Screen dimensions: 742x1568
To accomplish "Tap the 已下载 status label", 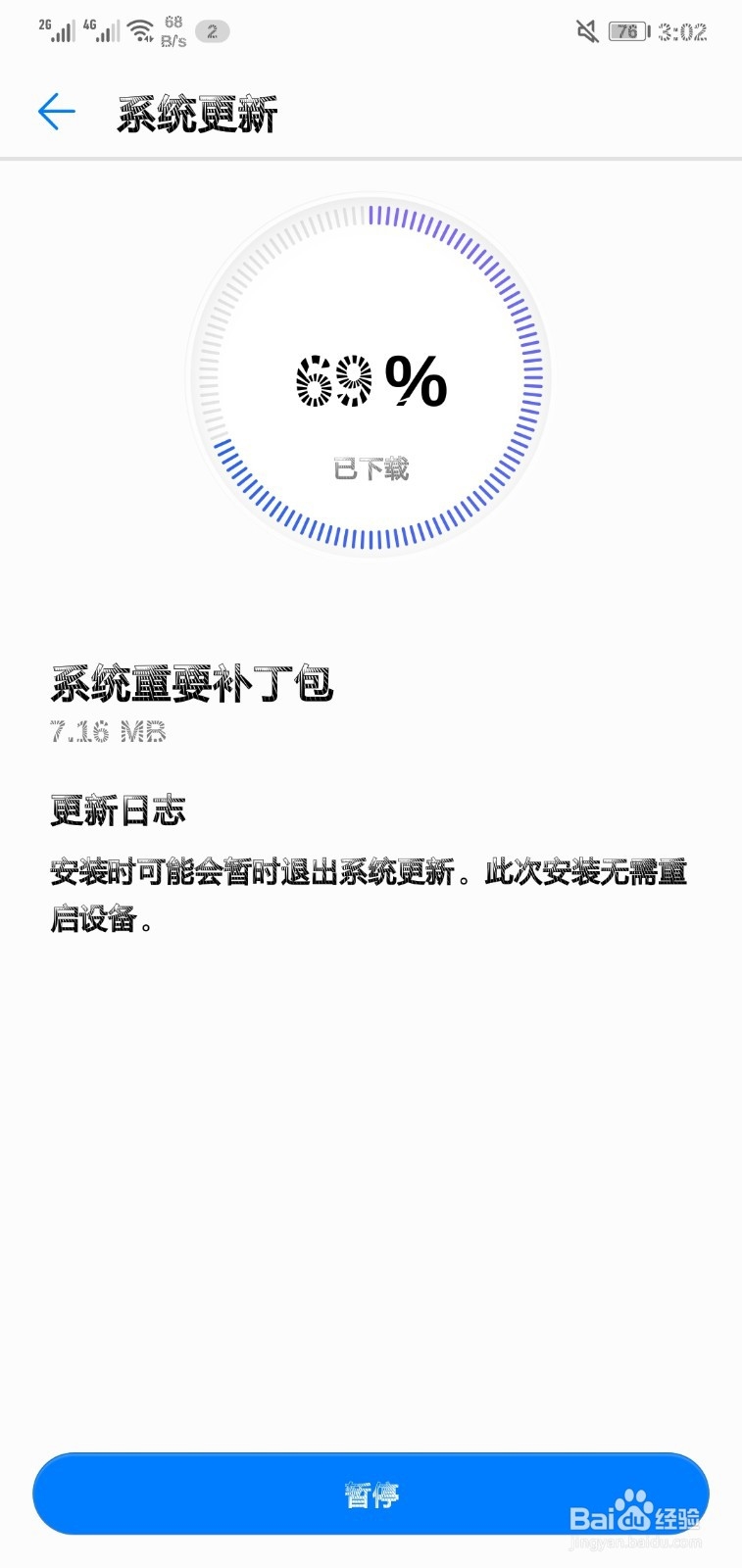I will coord(371,470).
